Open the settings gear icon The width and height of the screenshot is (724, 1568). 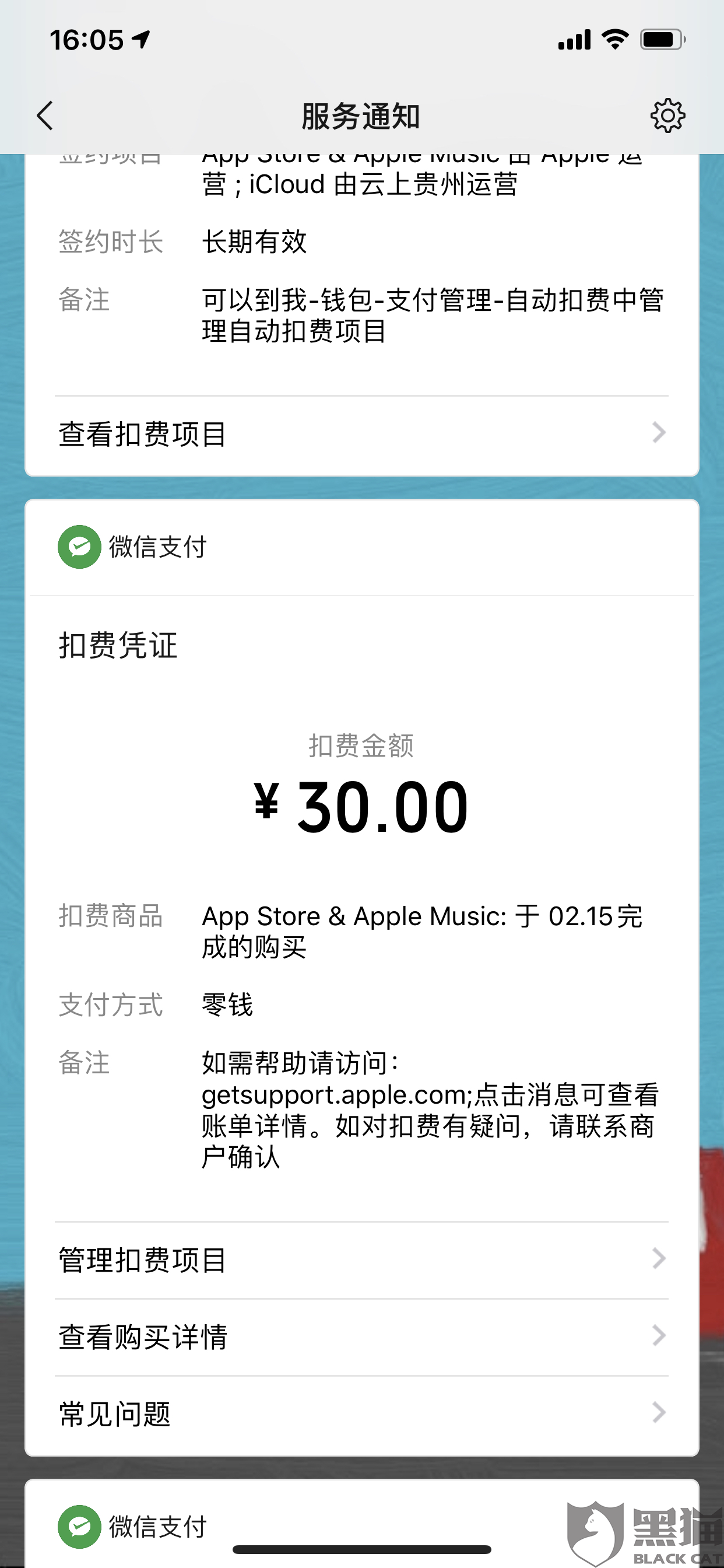(667, 116)
